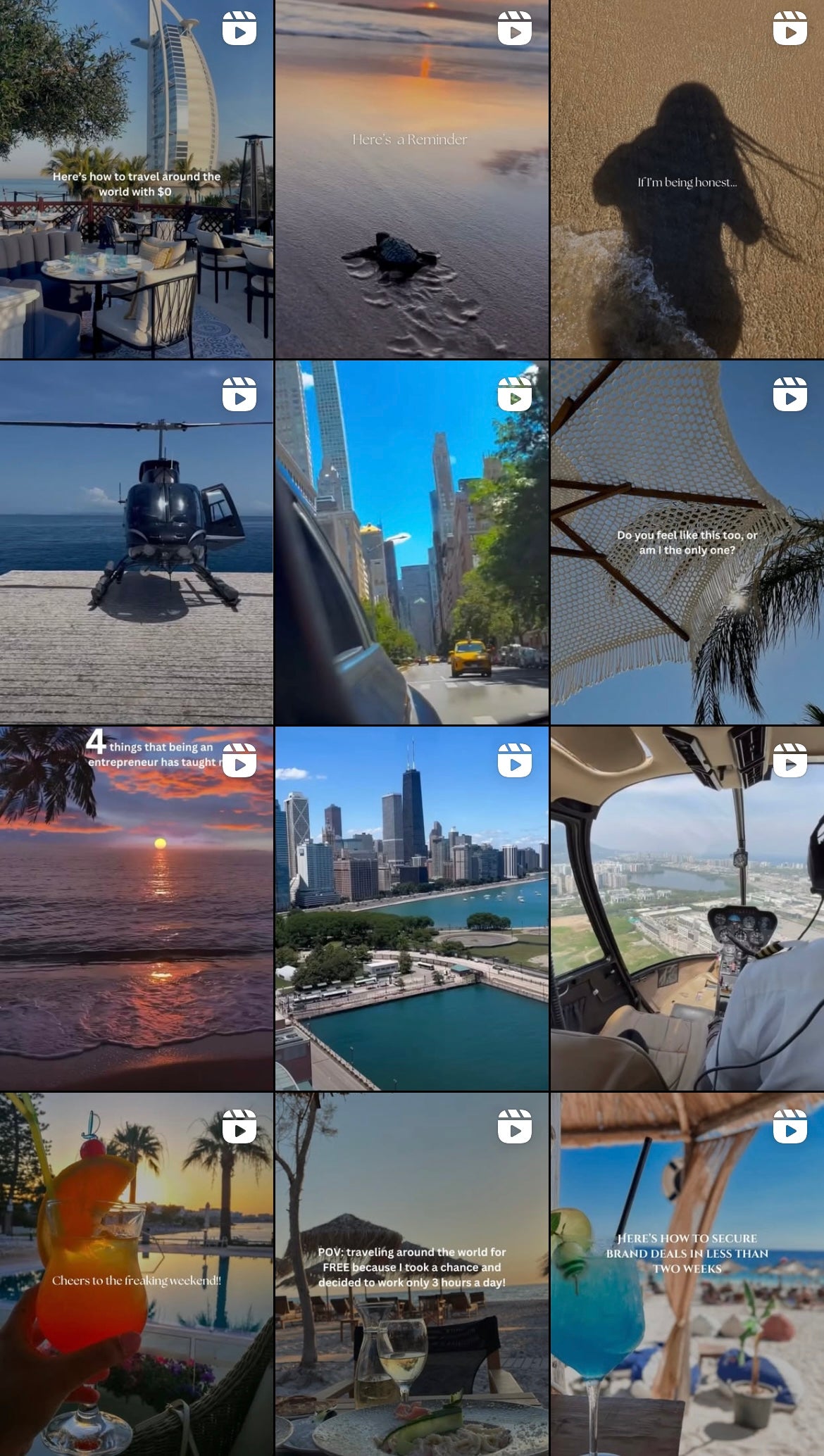Image resolution: width=824 pixels, height=1456 pixels.
Task: Open the helicopter cockpit view reel
Action: tap(687, 908)
